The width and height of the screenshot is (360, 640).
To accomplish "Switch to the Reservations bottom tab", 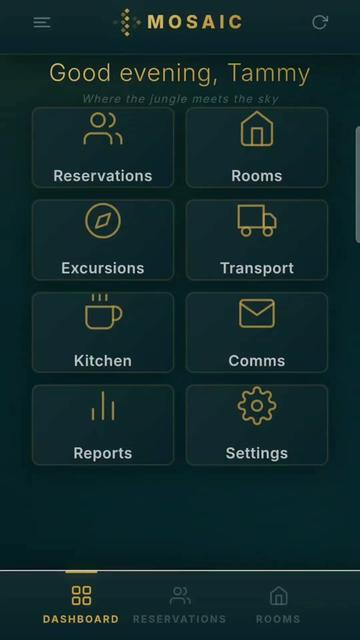I will coord(180,604).
